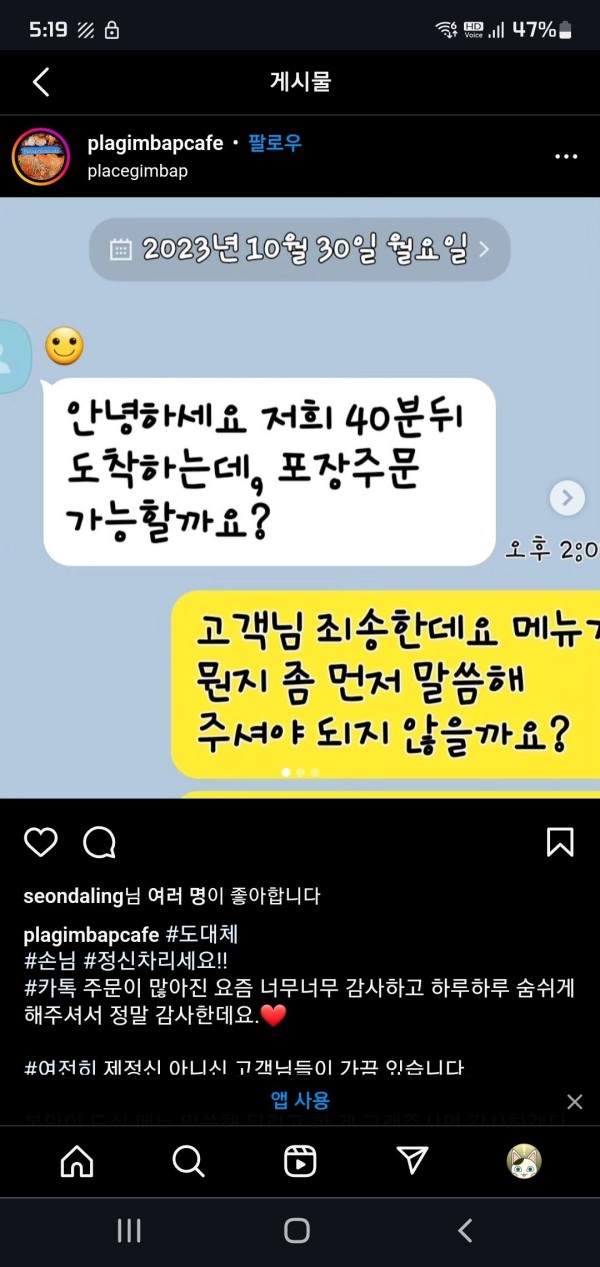Follow plagimbapcafe with 팔로우
This screenshot has height=1267, width=600.
pos(275,144)
